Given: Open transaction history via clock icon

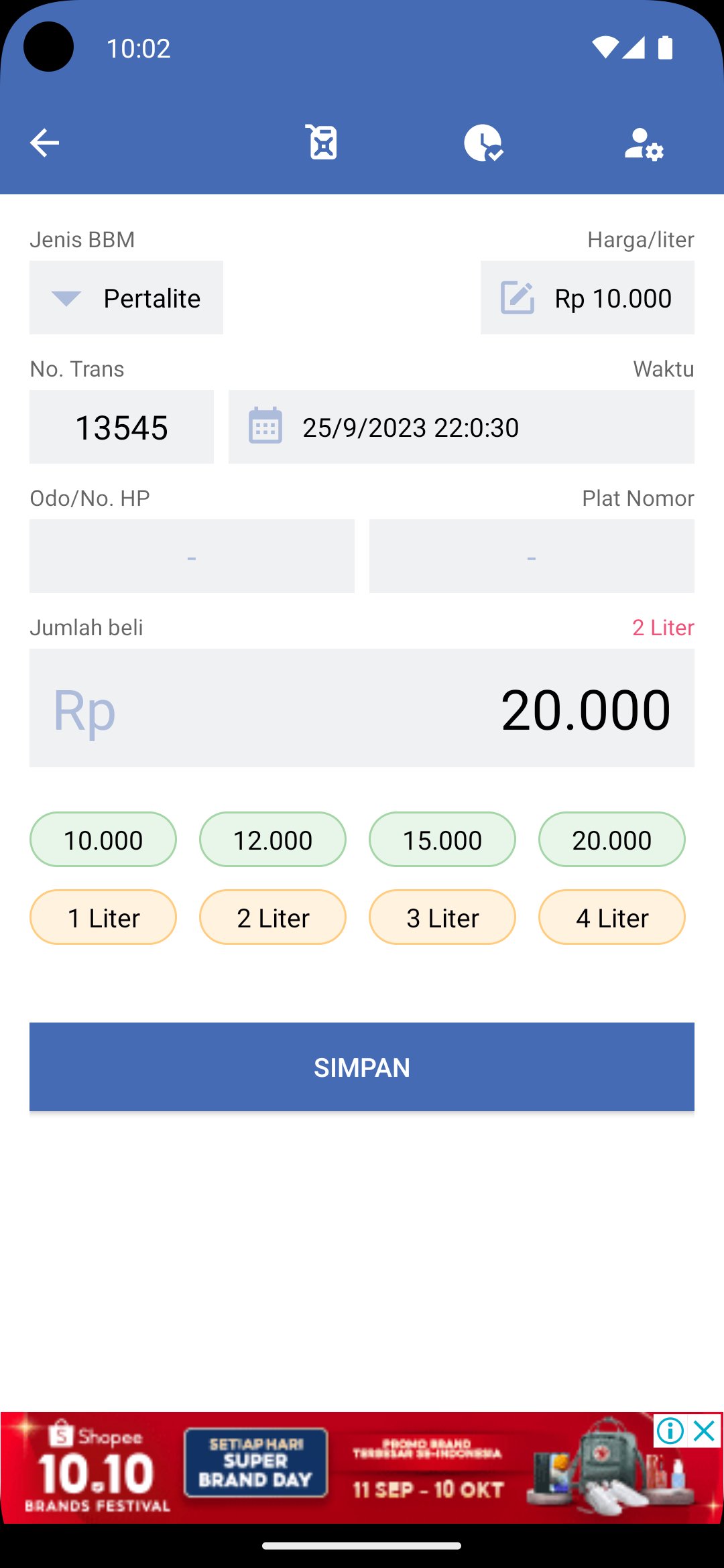Looking at the screenshot, I should (485, 142).
